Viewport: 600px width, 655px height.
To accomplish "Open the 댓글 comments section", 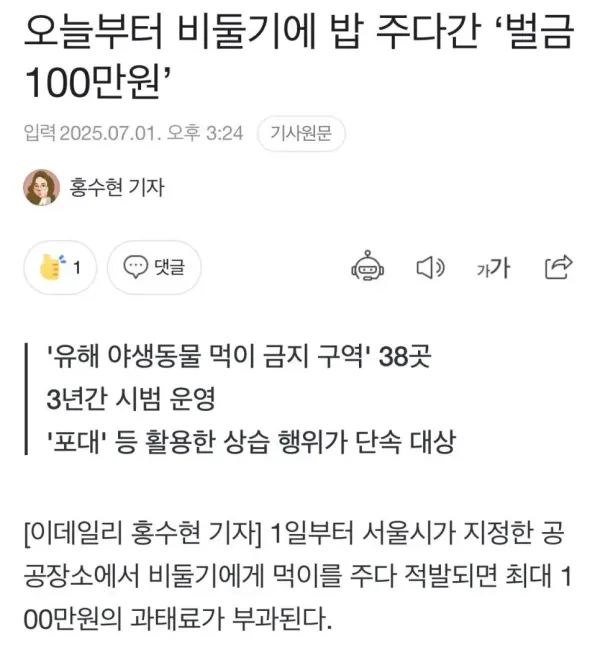I will click(x=154, y=267).
